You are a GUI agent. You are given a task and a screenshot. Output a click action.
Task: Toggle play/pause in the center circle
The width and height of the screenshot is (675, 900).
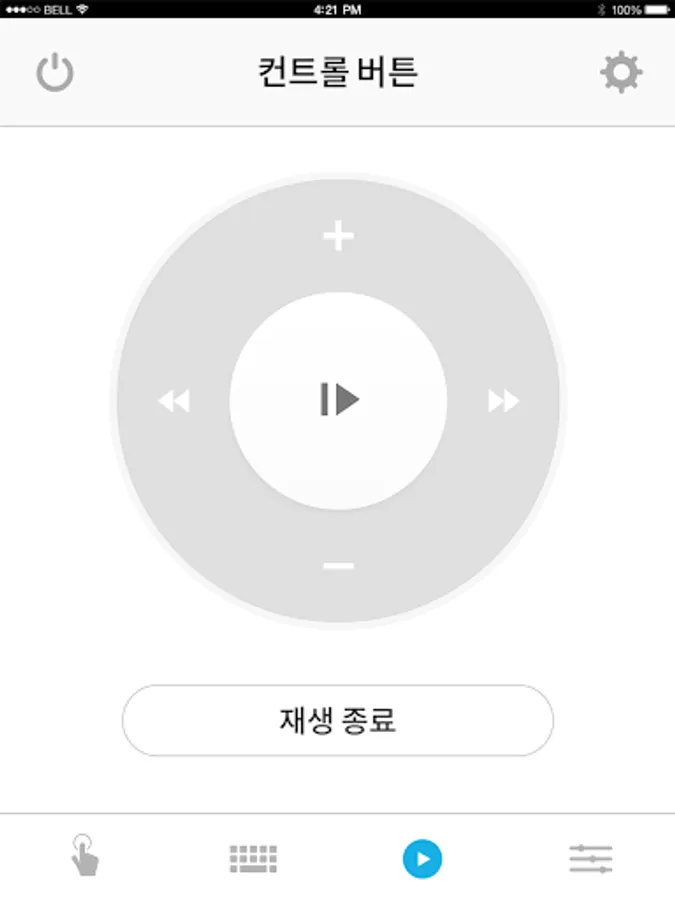point(338,400)
